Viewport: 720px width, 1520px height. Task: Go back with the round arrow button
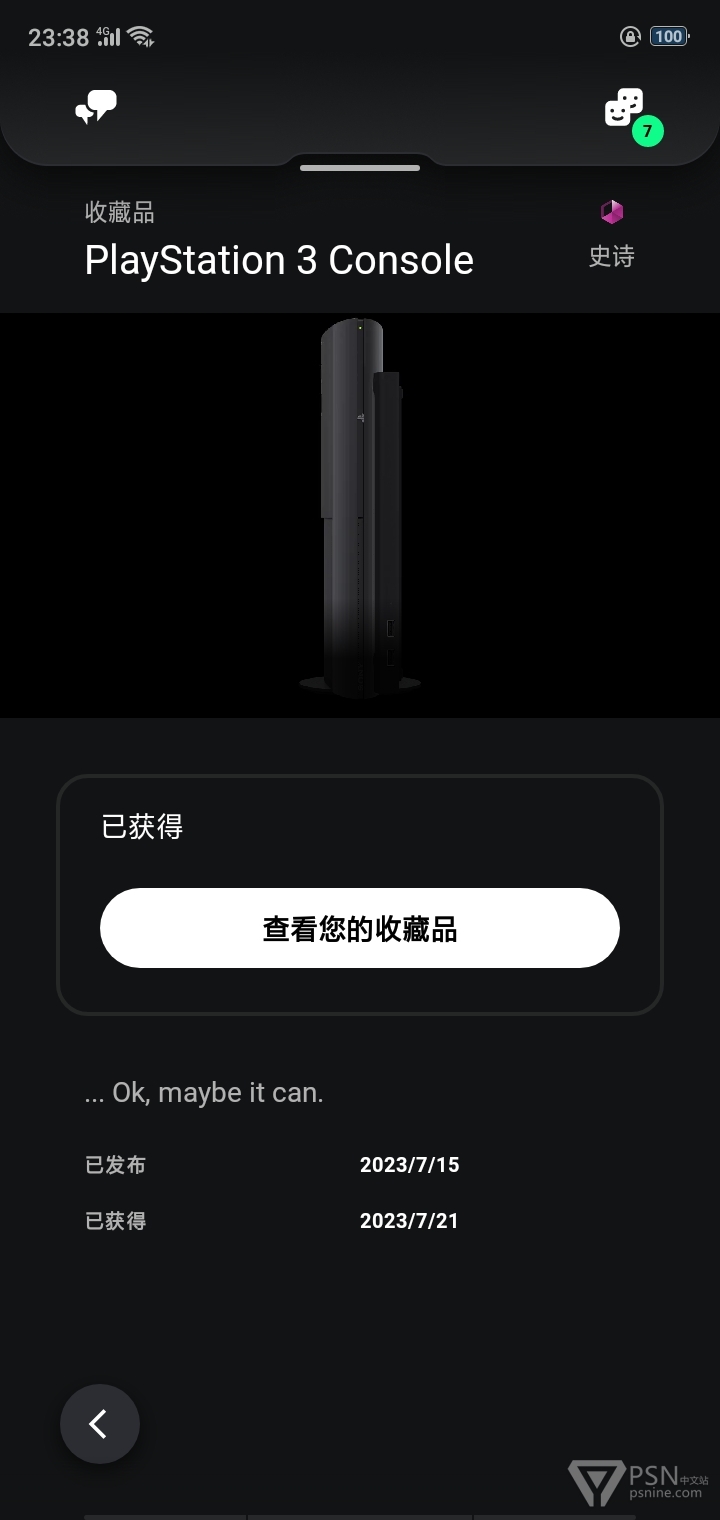pos(100,1424)
